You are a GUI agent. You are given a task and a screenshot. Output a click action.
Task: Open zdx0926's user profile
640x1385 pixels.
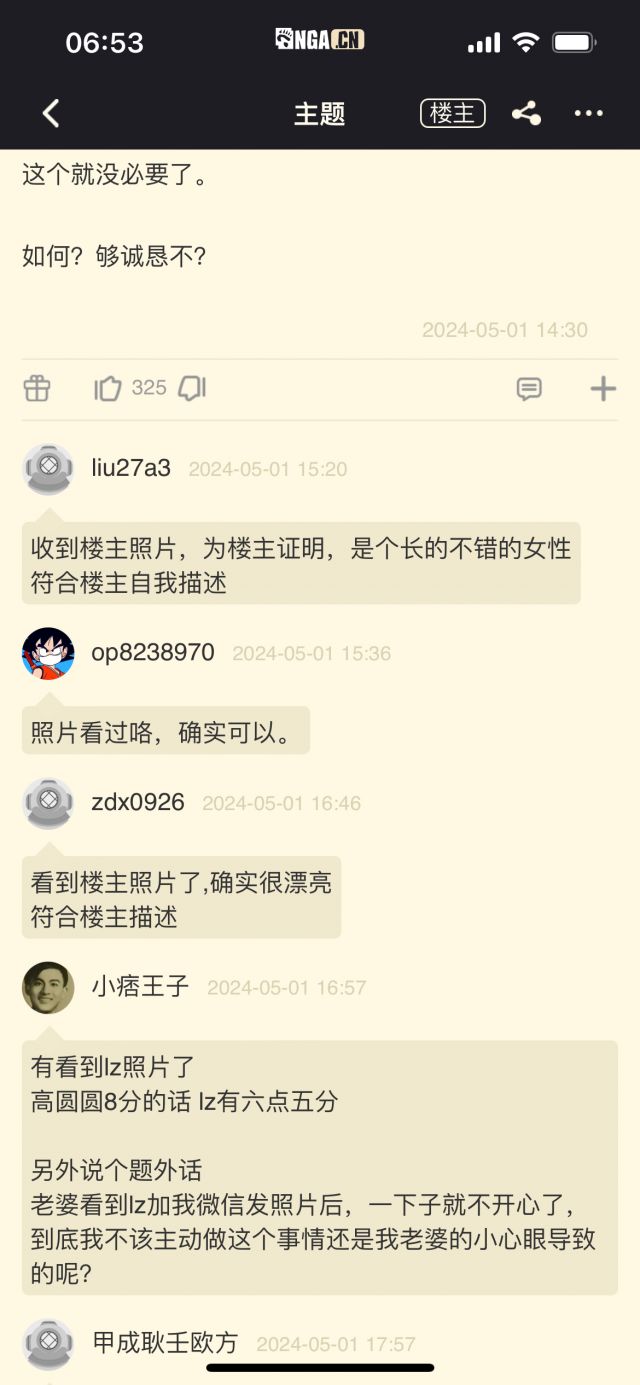(48, 803)
